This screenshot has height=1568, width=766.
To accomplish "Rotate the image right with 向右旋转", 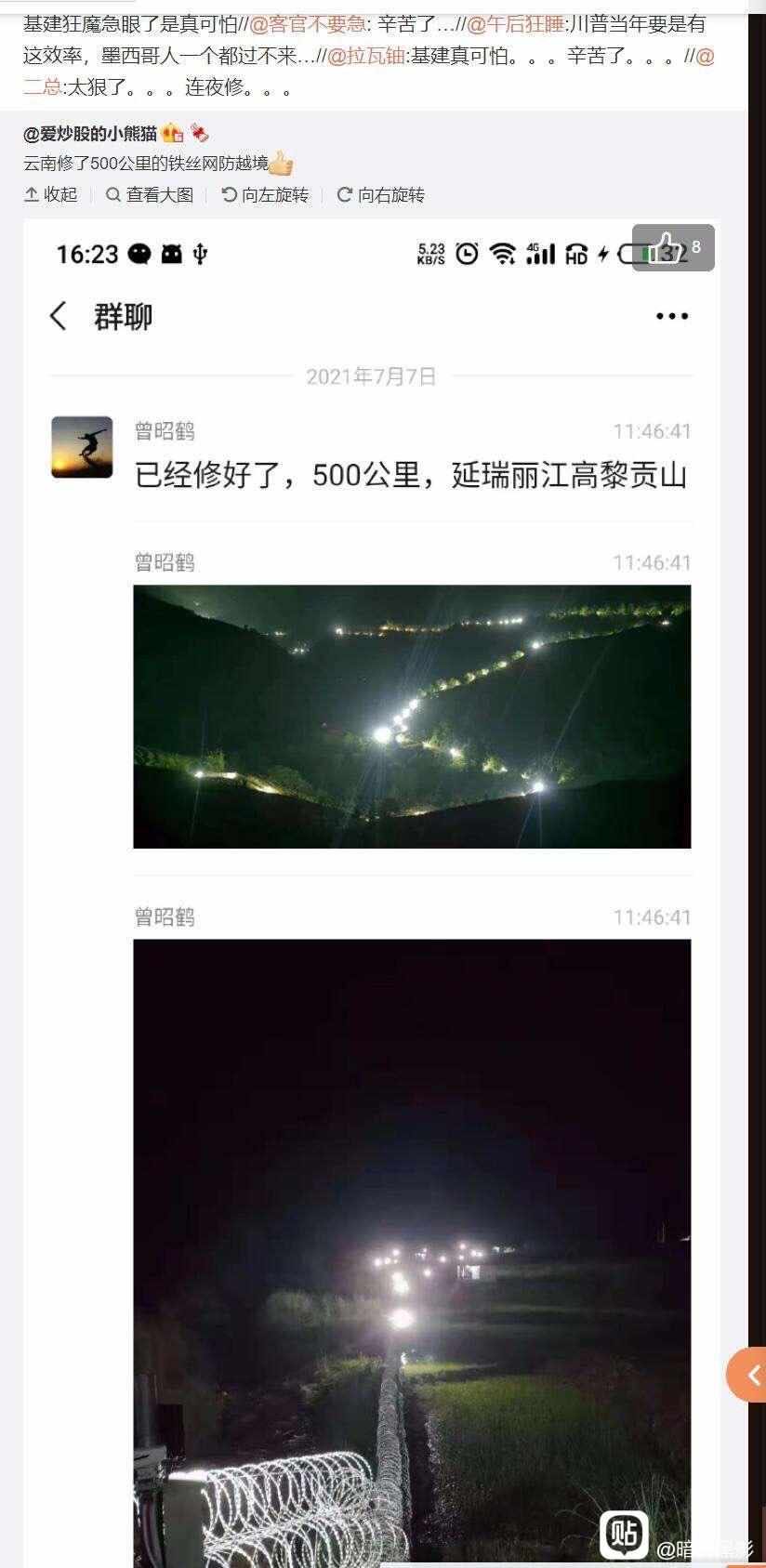I will 381,194.
